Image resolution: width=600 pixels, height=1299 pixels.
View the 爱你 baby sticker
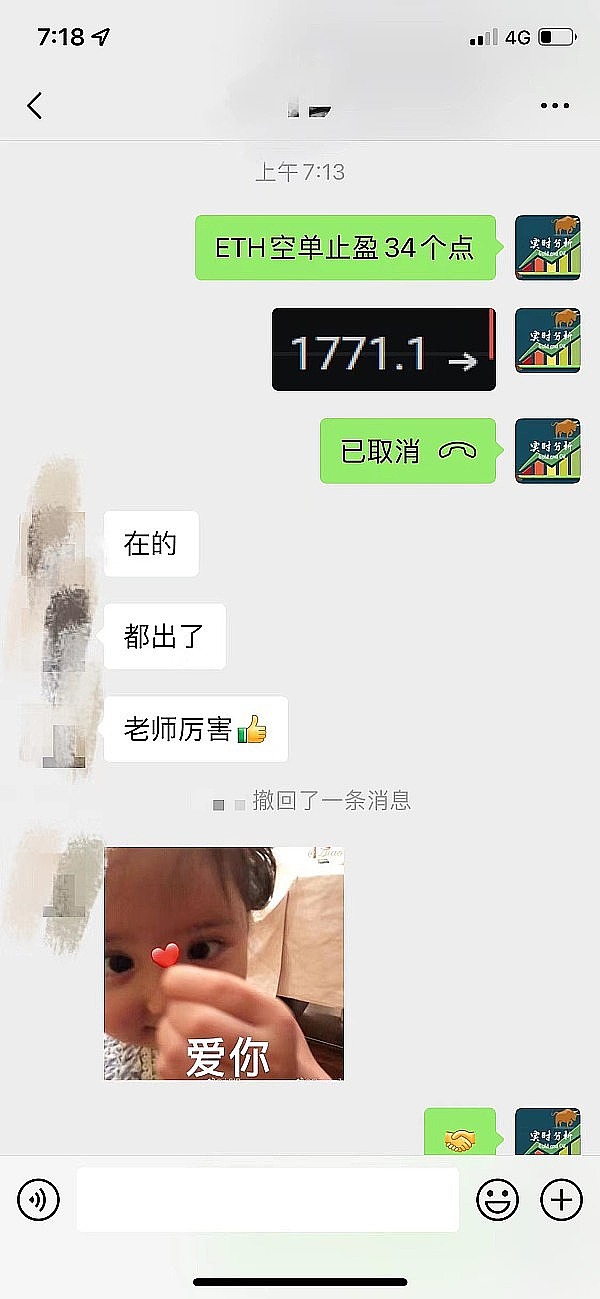(224, 963)
